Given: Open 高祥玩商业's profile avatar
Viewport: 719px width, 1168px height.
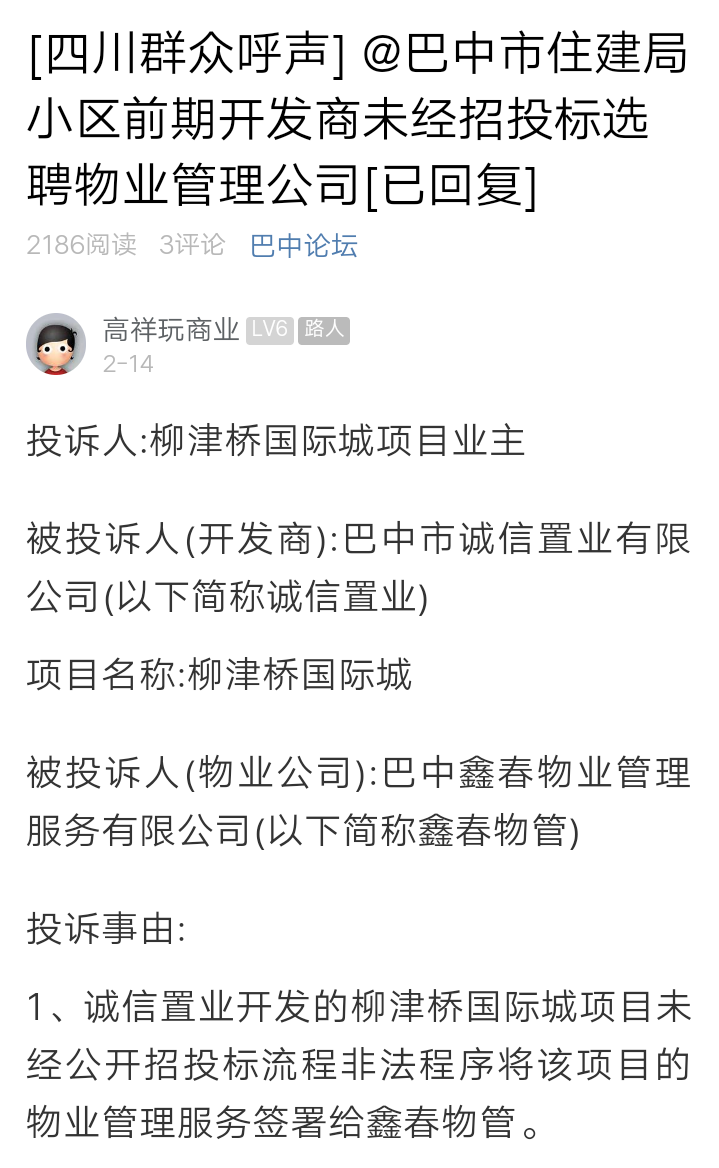Looking at the screenshot, I should [x=56, y=345].
